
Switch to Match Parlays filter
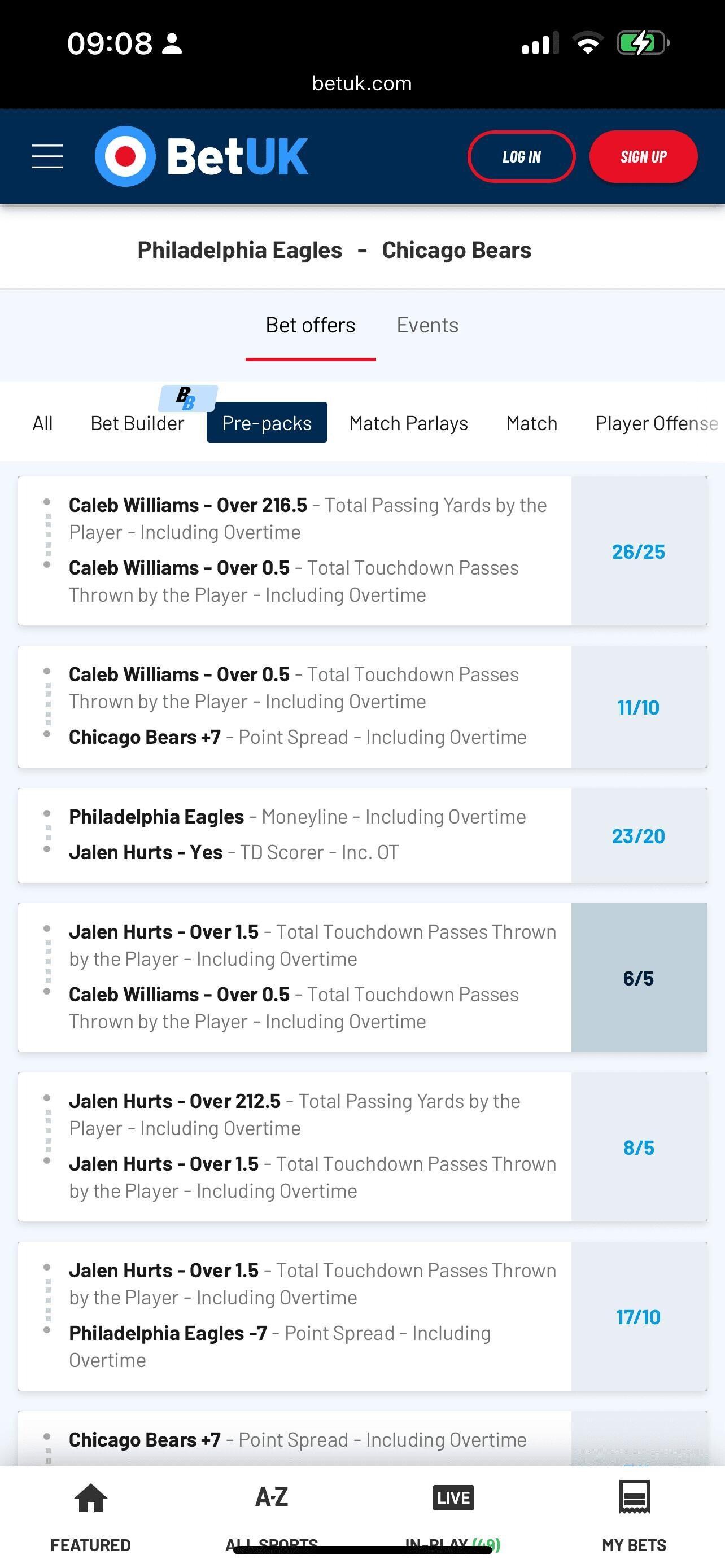pos(408,423)
